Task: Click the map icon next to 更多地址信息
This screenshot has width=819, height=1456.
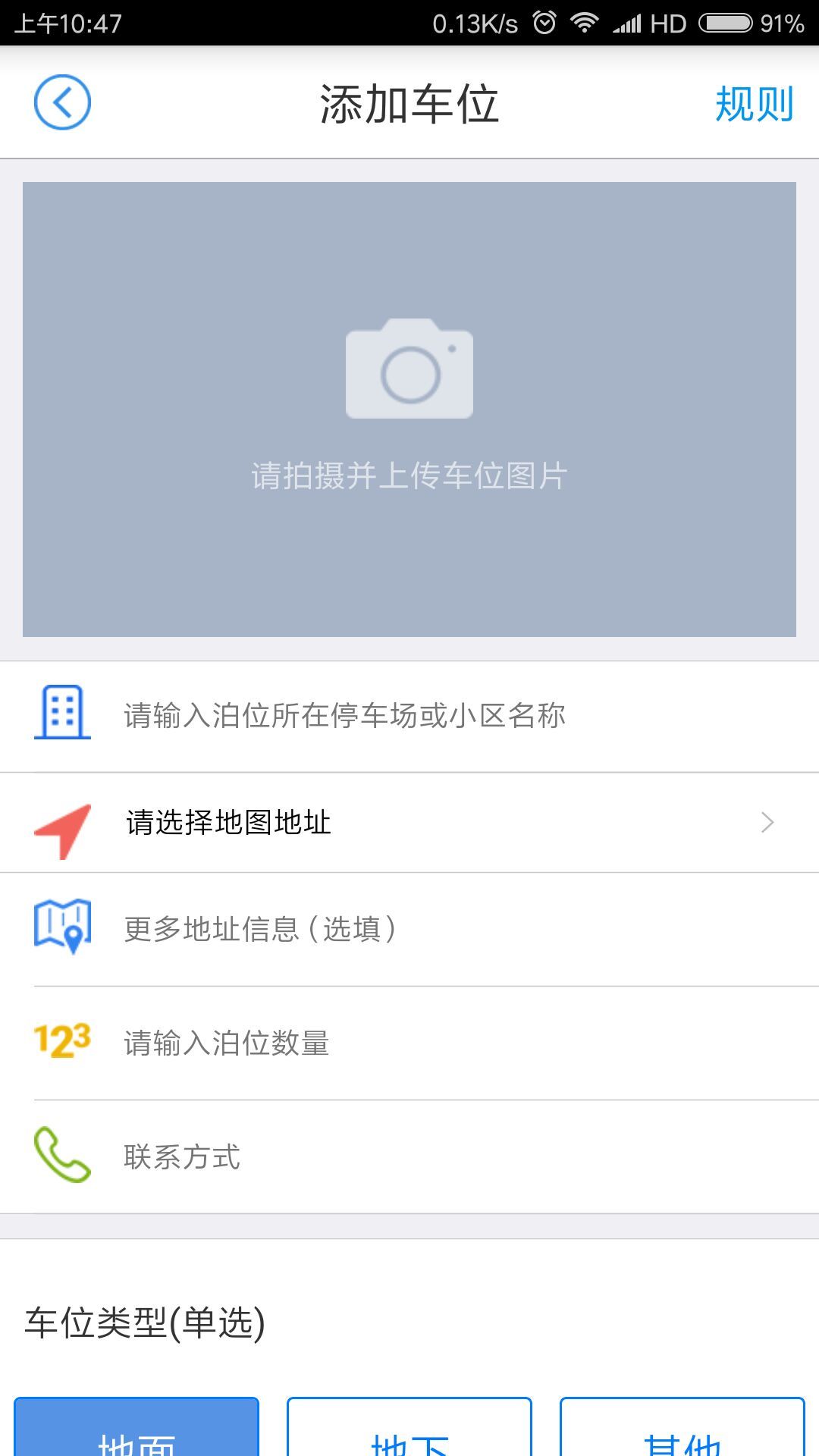Action: point(61,927)
